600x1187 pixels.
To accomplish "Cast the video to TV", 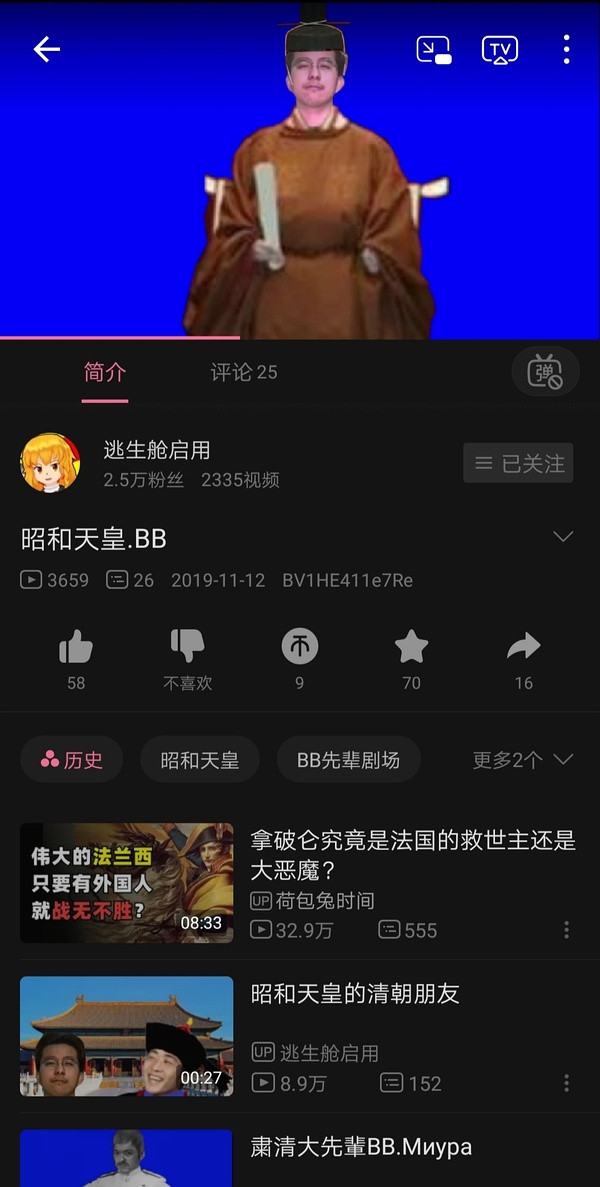I will 500,50.
